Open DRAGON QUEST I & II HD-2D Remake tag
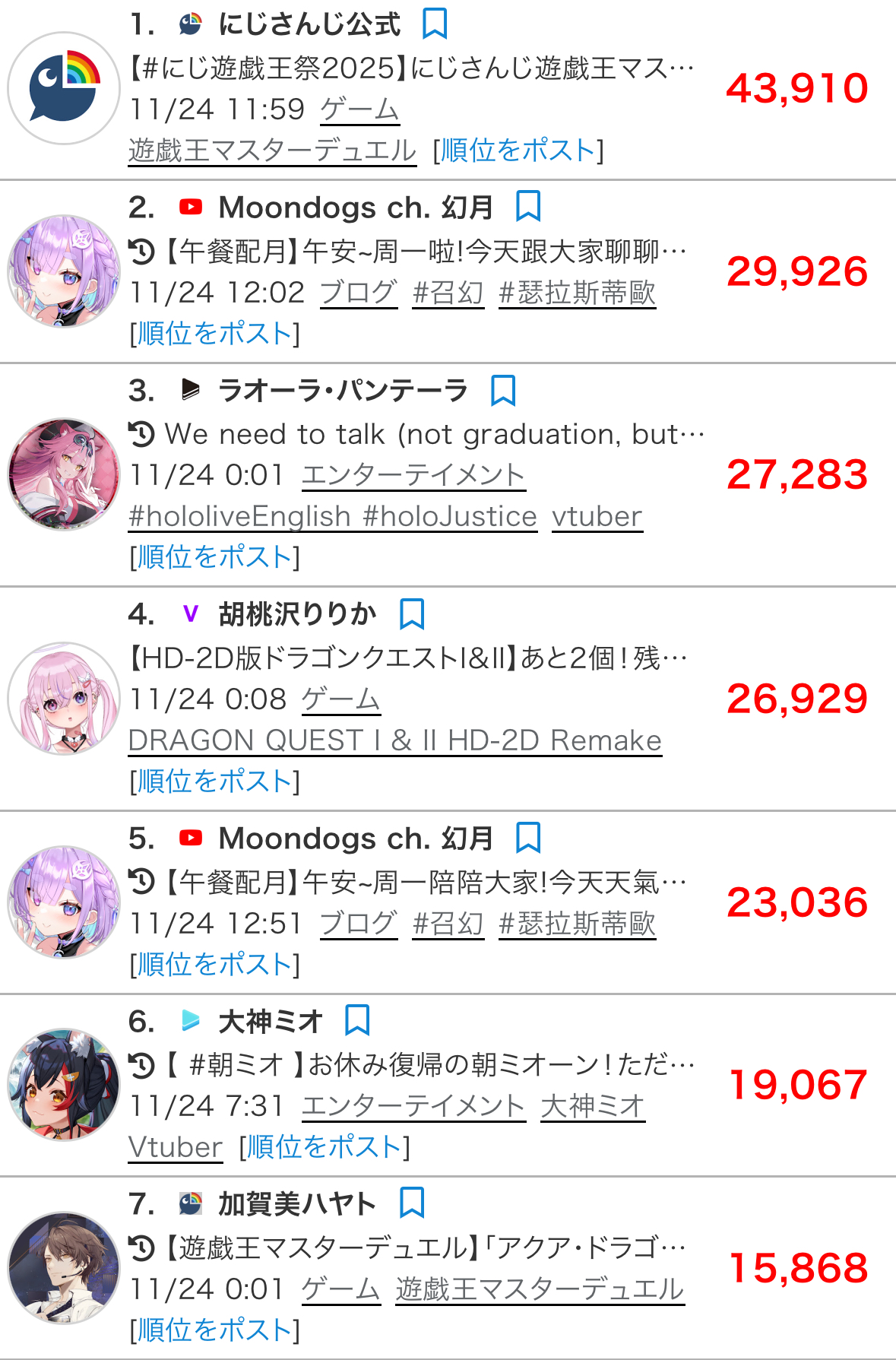Image resolution: width=896 pixels, height=1360 pixels. pyautogui.click(x=394, y=740)
